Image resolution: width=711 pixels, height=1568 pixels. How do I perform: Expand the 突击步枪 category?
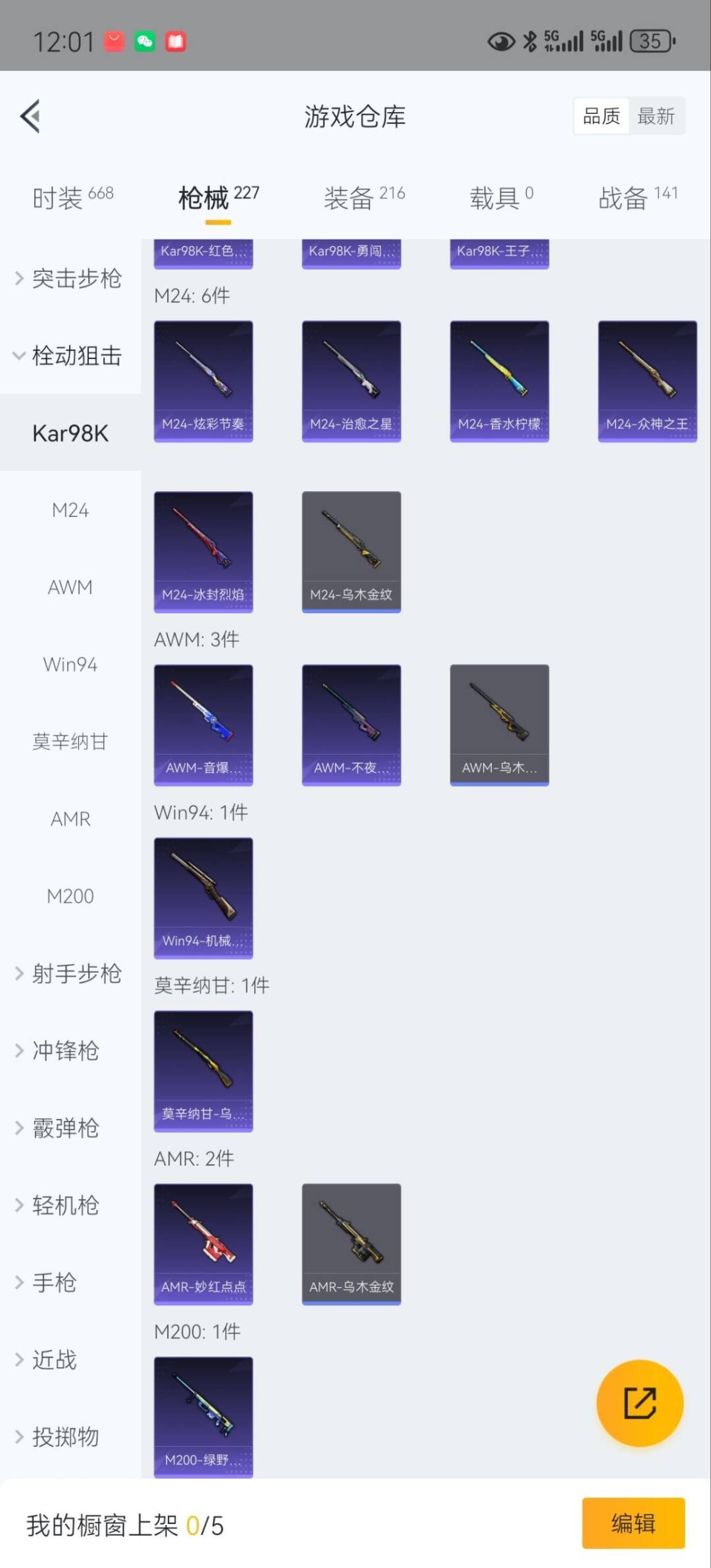pos(70,279)
